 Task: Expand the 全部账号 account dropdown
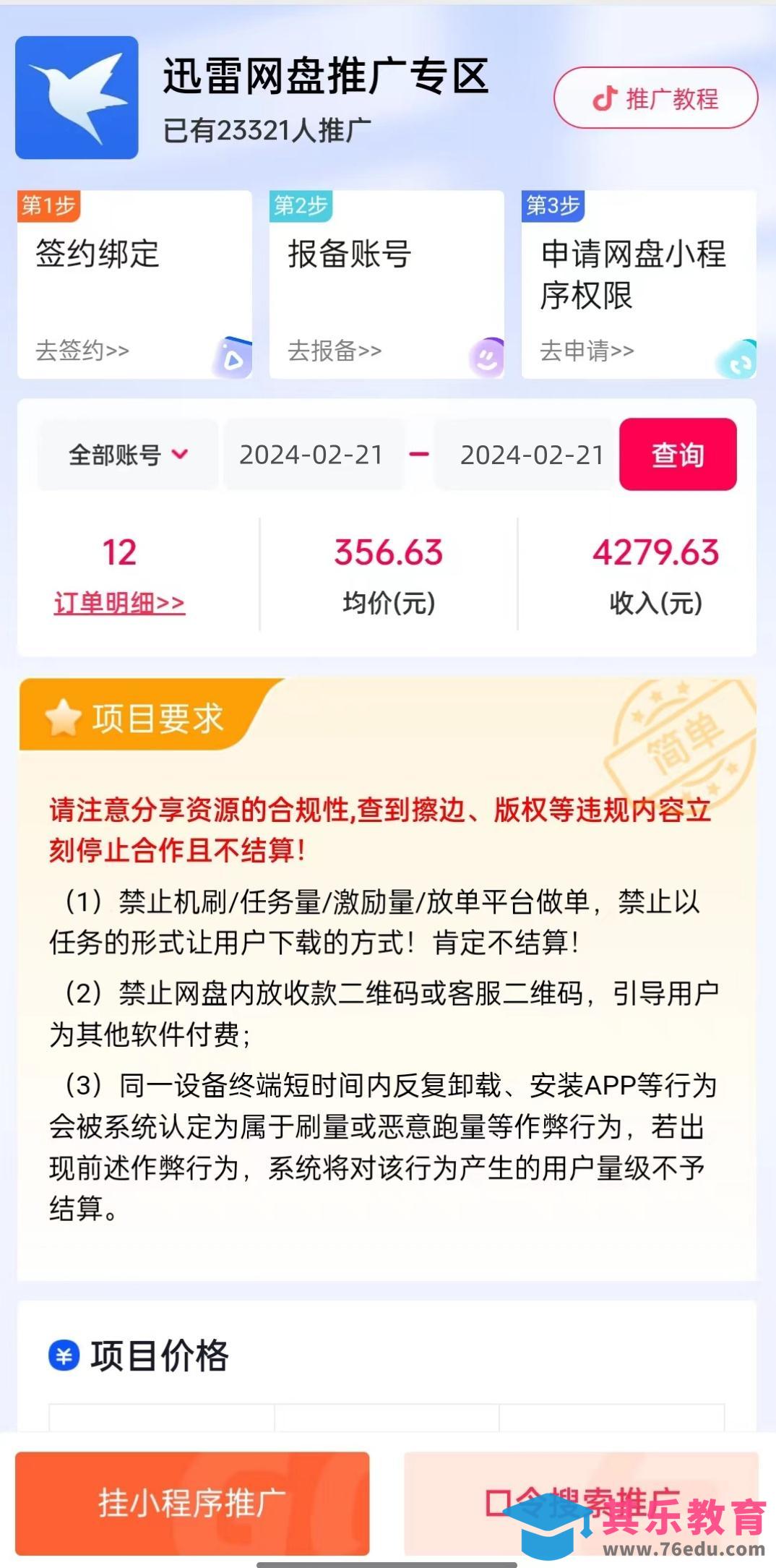point(128,455)
